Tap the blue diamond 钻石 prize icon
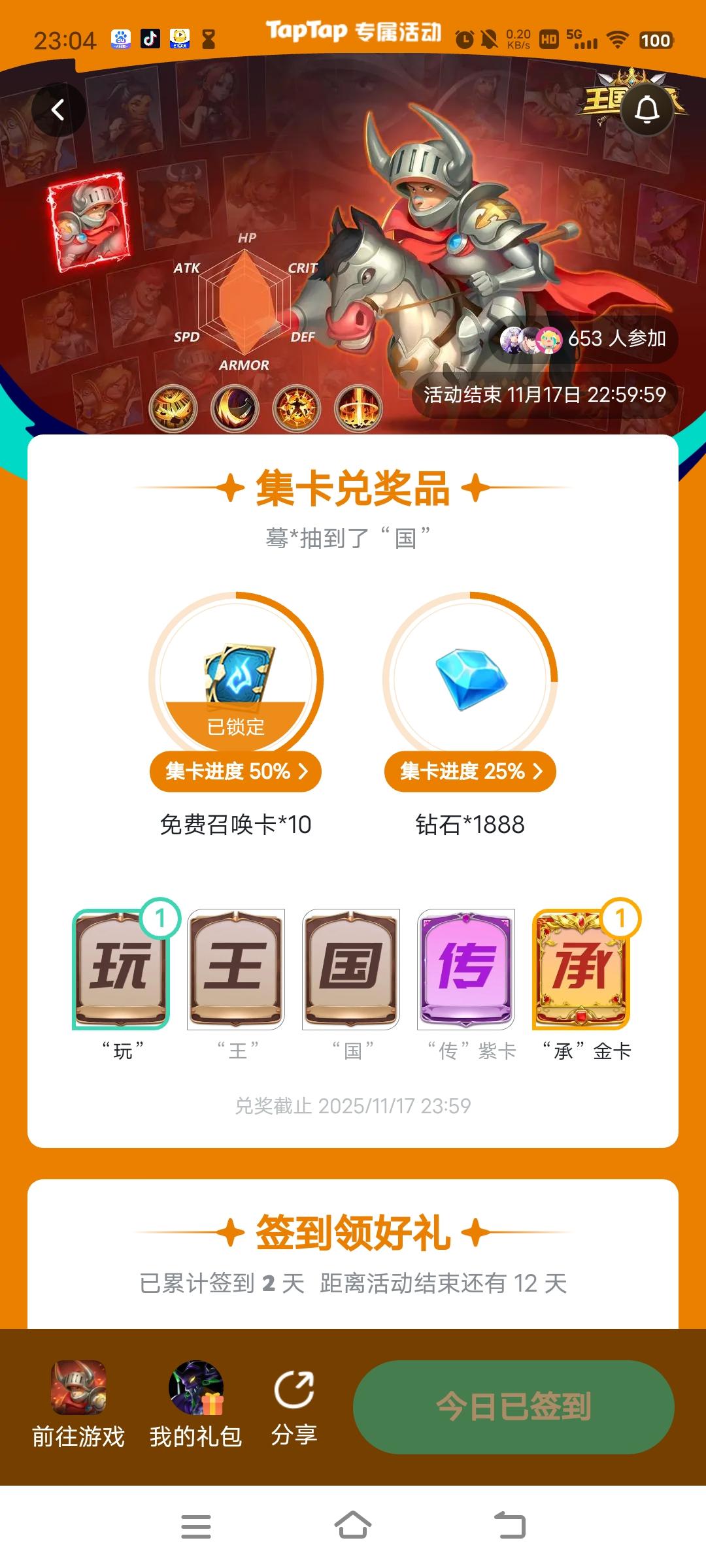 click(x=469, y=679)
